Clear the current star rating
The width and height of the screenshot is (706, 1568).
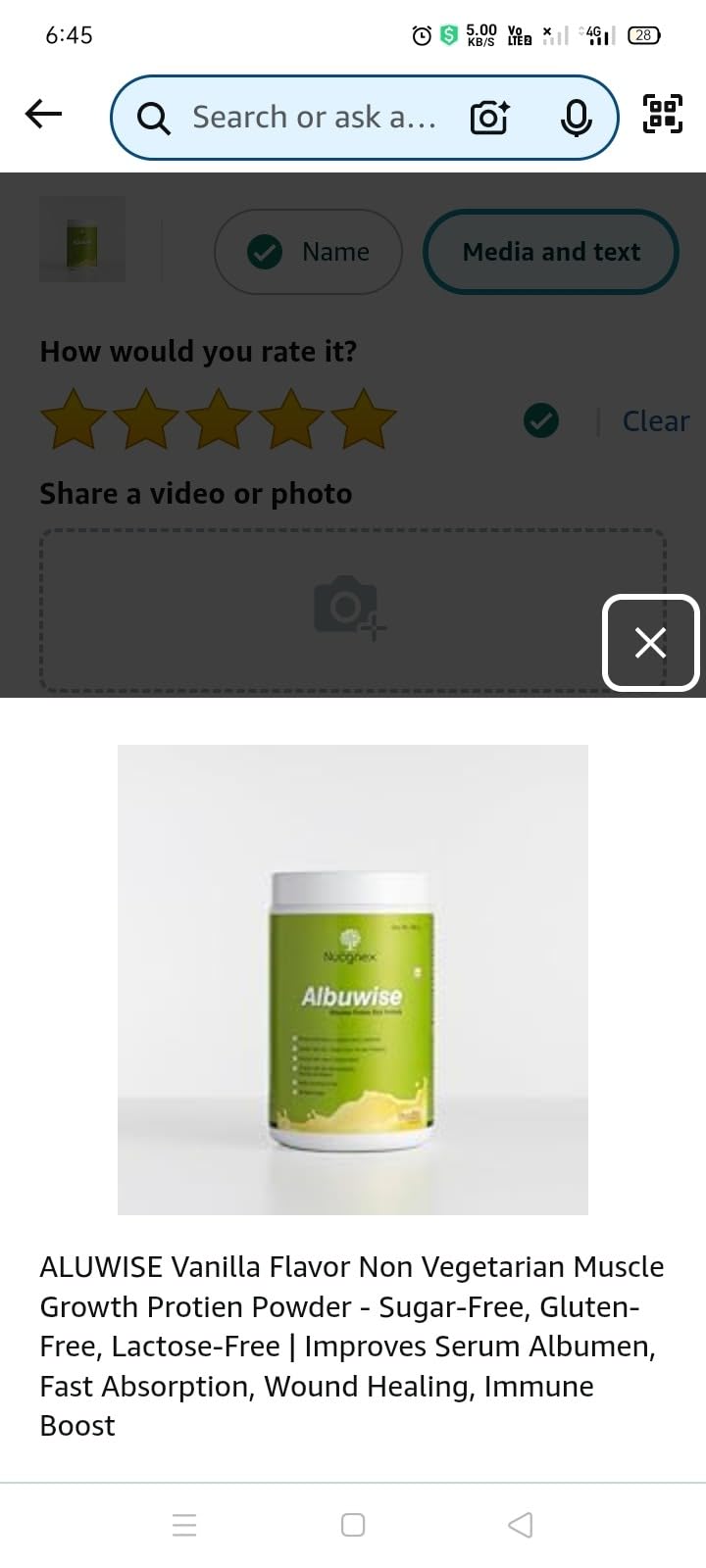pyautogui.click(x=655, y=420)
